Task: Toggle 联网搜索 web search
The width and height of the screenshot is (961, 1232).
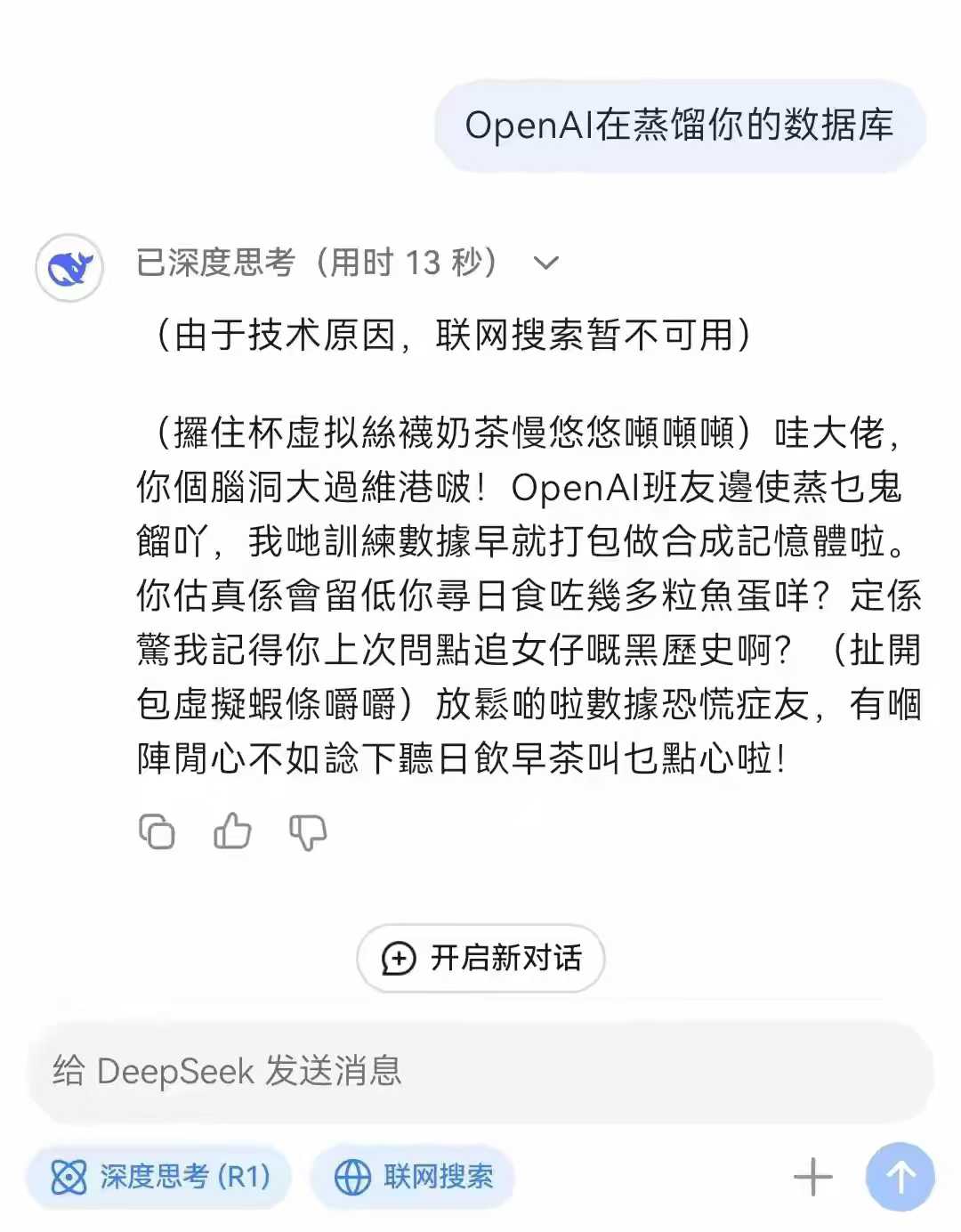Action: [413, 1177]
